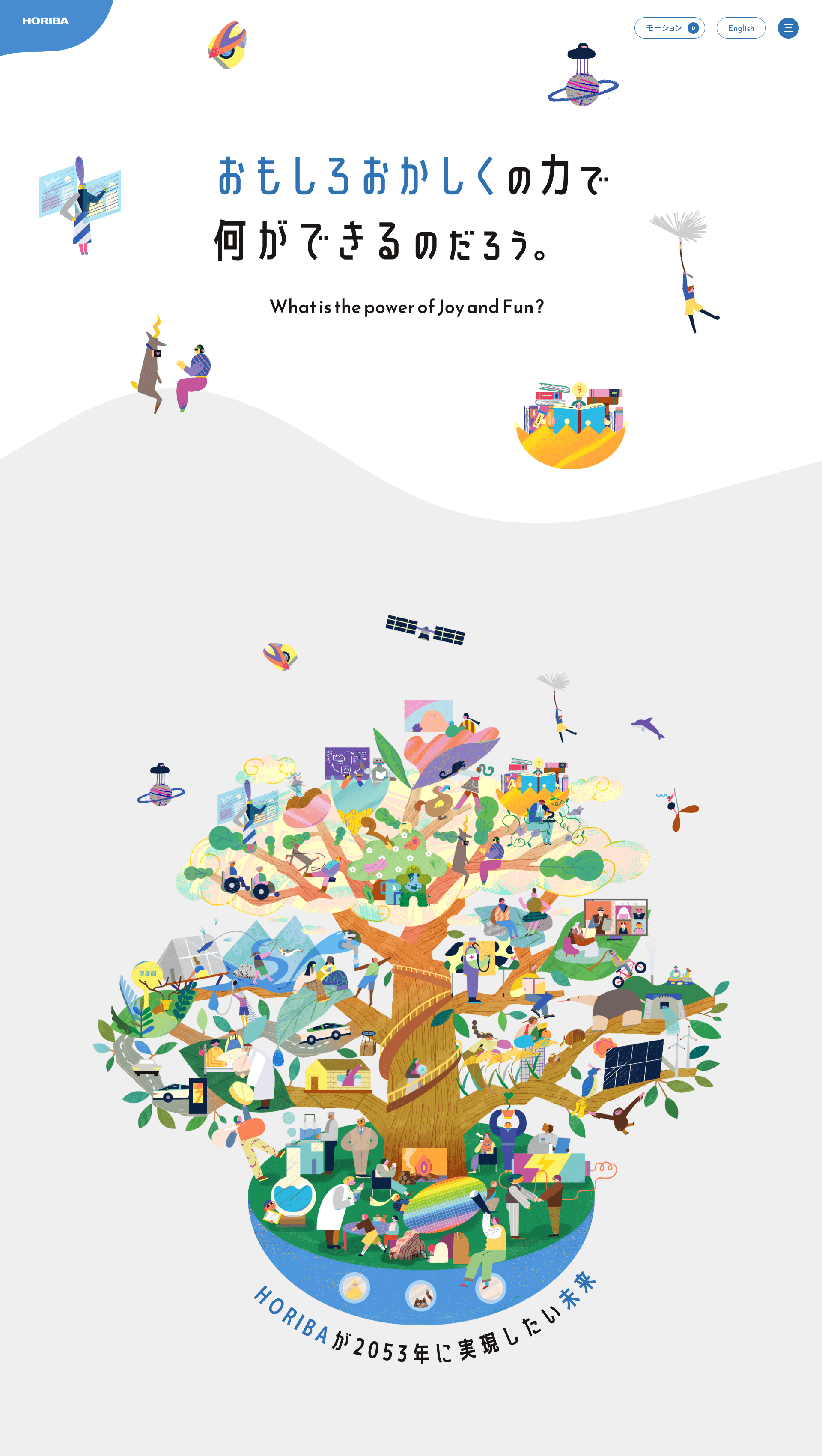Screen dimensions: 822x1456
Task: Switch the language to English
Action: click(x=741, y=28)
